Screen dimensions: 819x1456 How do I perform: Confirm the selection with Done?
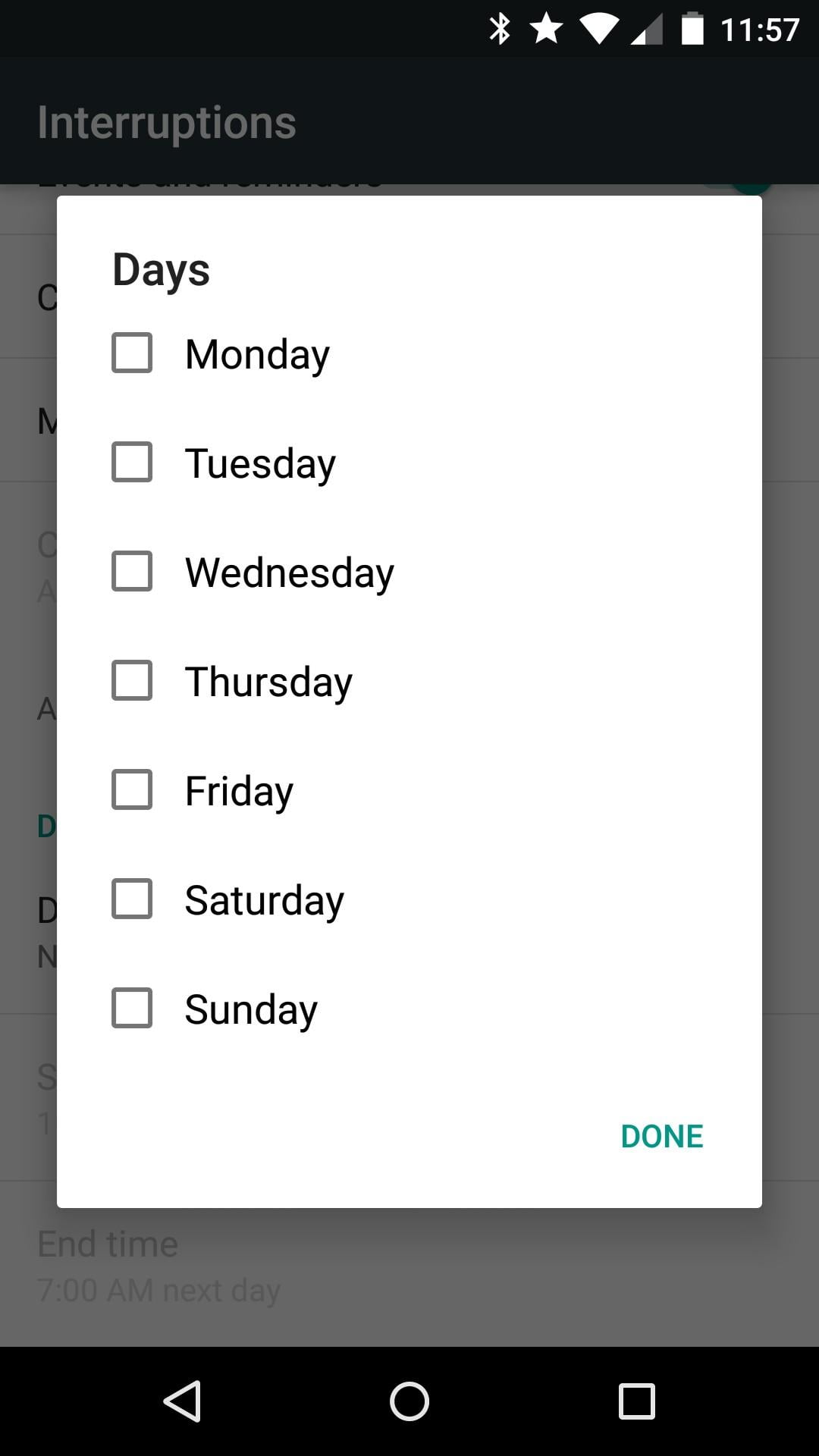(661, 1136)
